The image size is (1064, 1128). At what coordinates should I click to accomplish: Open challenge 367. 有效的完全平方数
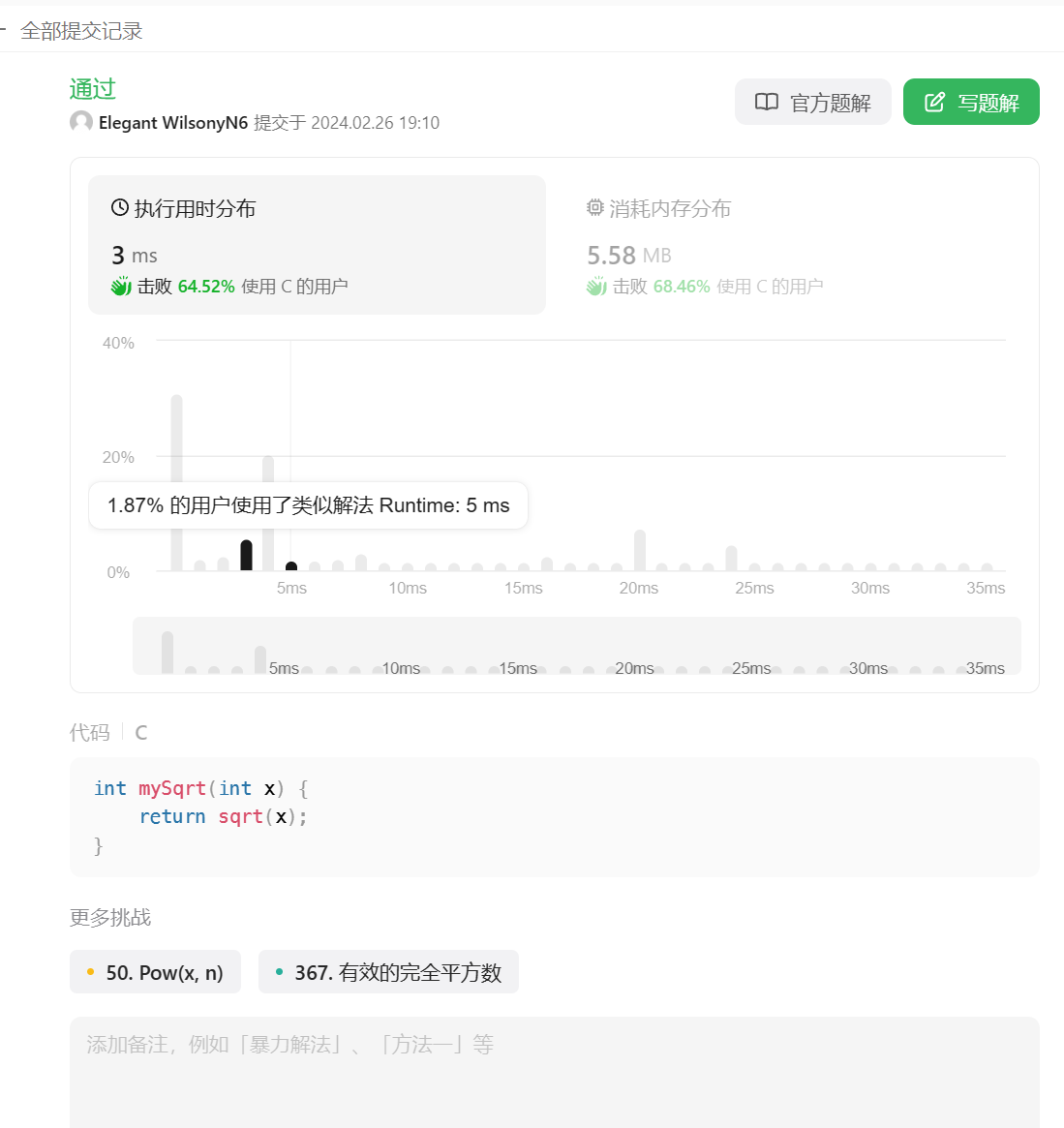[x=388, y=972]
